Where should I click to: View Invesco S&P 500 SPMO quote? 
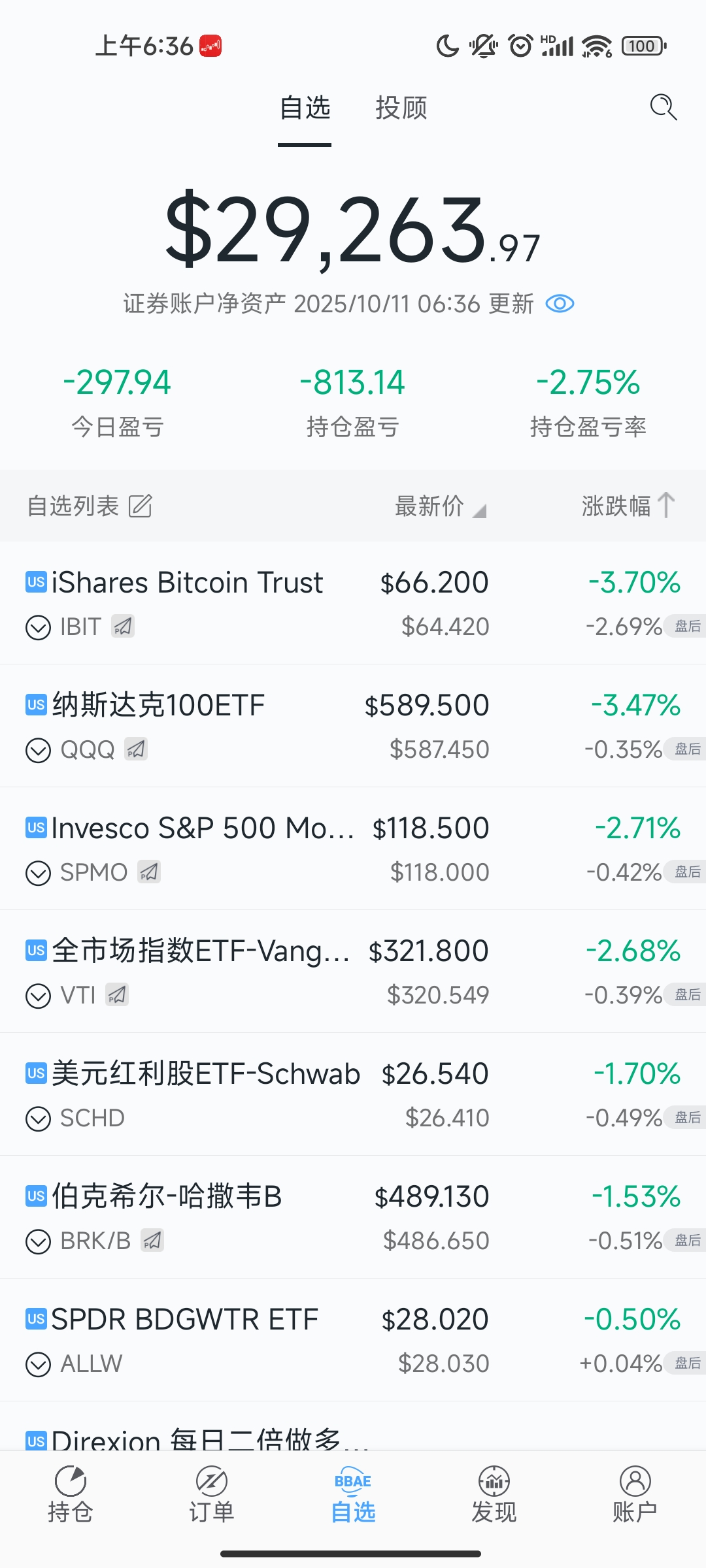(x=203, y=828)
